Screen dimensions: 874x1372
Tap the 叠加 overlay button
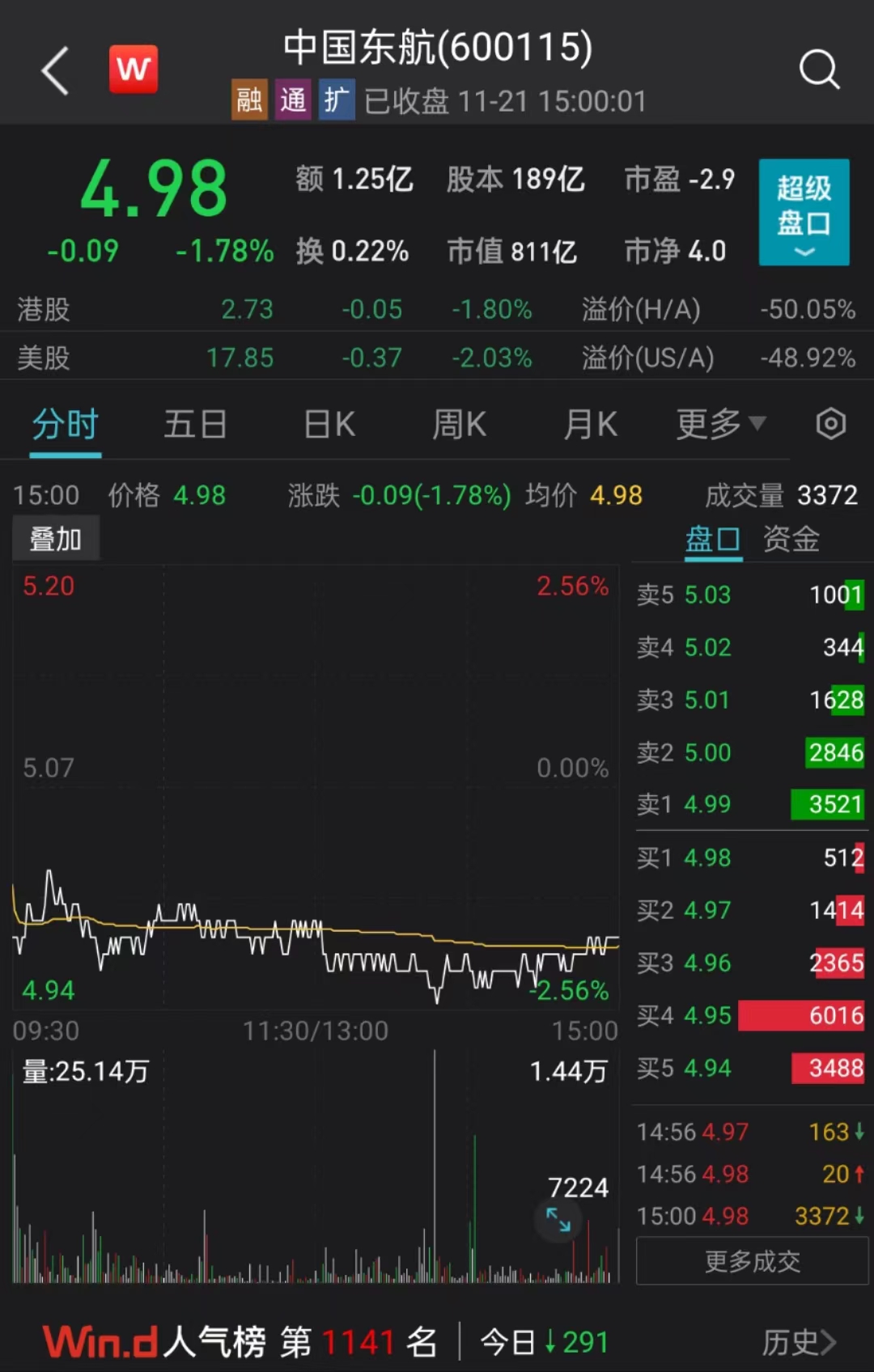[56, 539]
